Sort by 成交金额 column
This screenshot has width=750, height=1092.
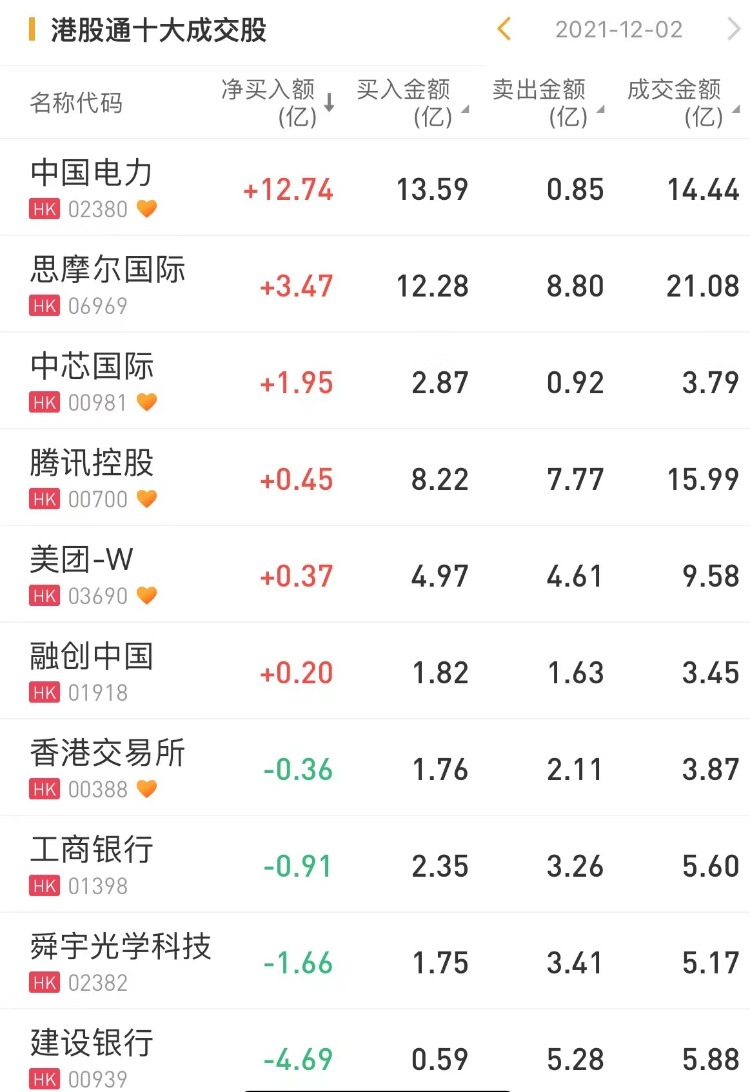[682, 103]
